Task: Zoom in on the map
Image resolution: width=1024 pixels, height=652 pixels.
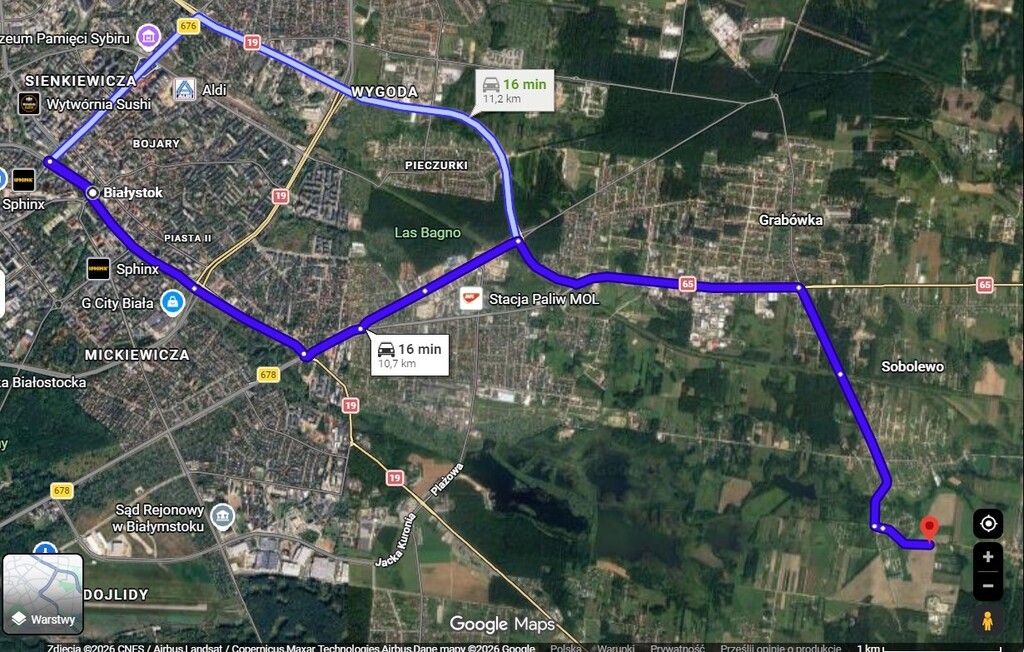Action: [x=988, y=557]
